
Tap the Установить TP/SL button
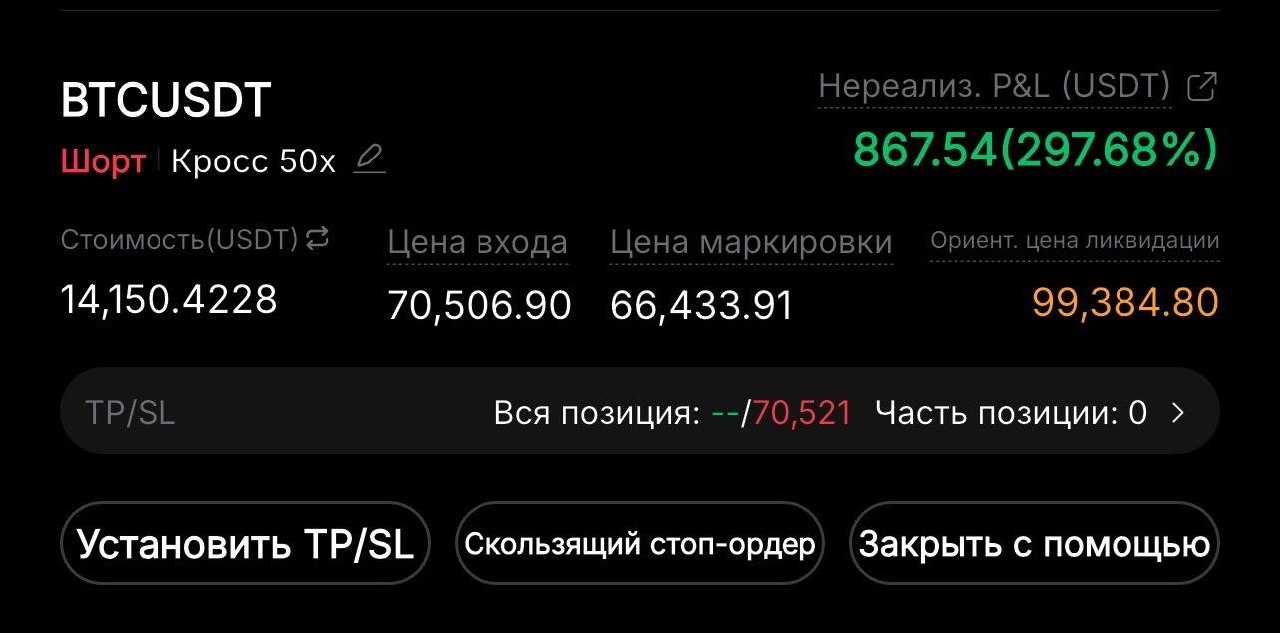pos(245,544)
